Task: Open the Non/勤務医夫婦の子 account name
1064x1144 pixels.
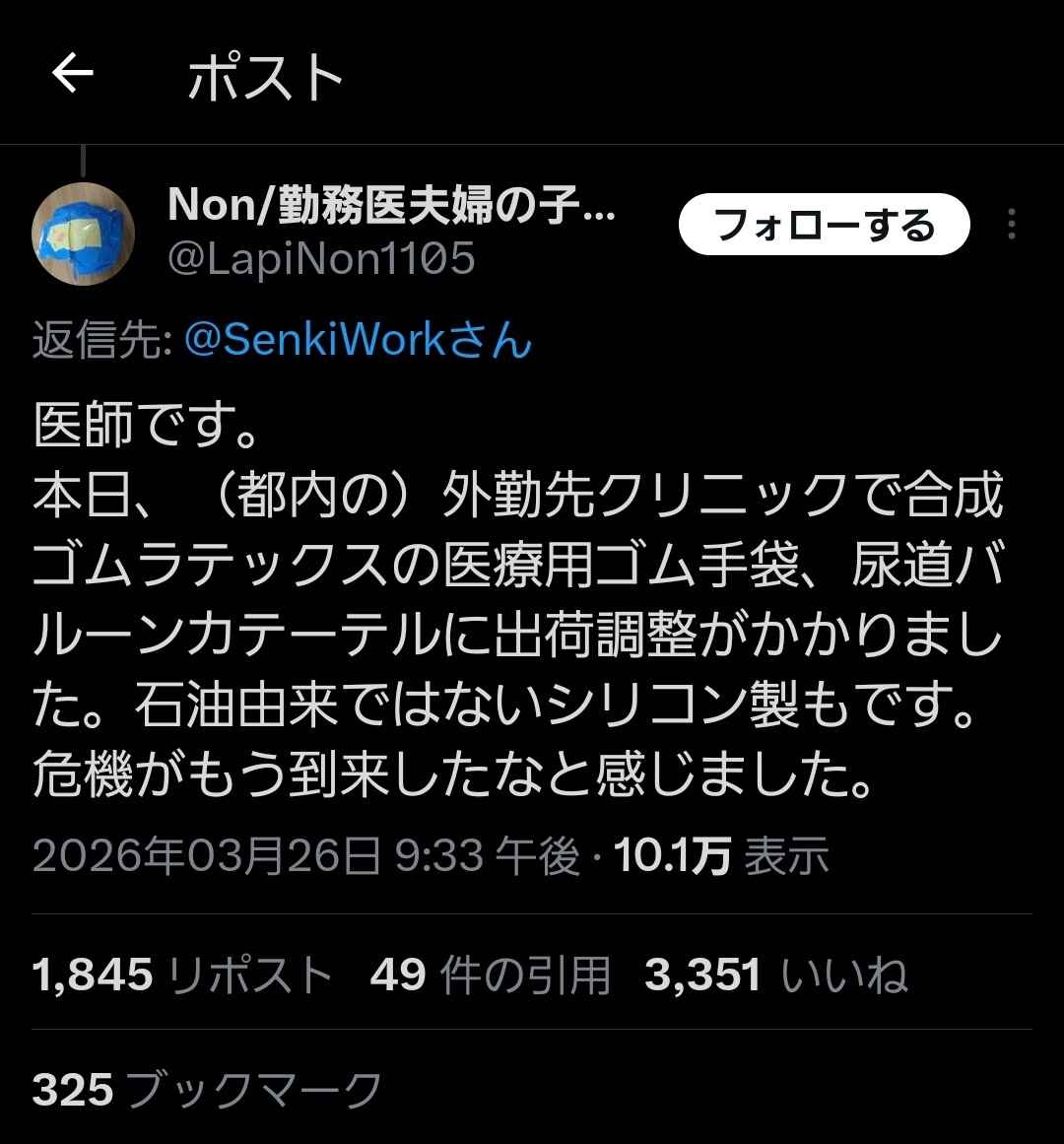Action: (x=391, y=204)
